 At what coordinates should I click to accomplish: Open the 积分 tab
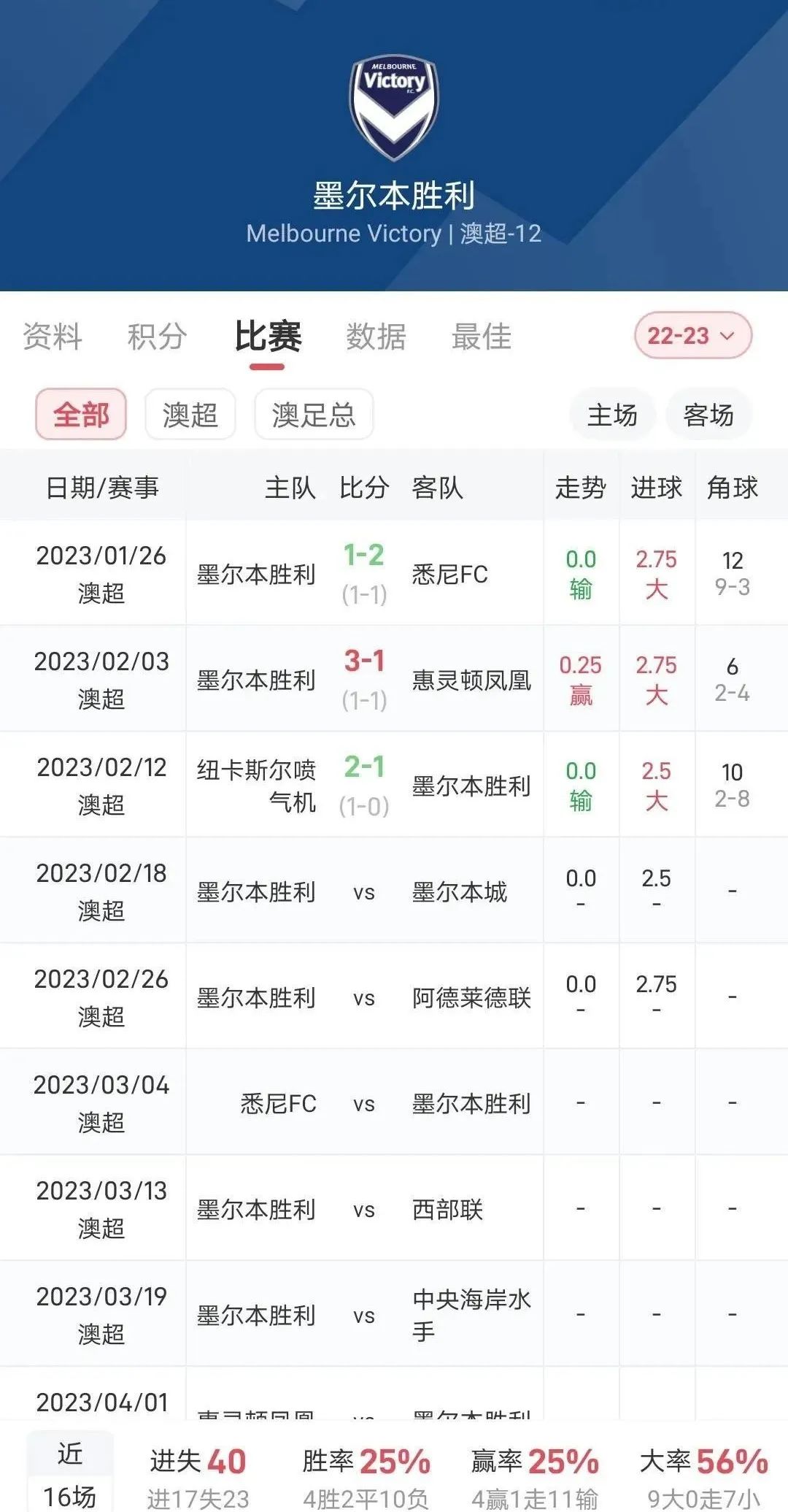(x=157, y=337)
